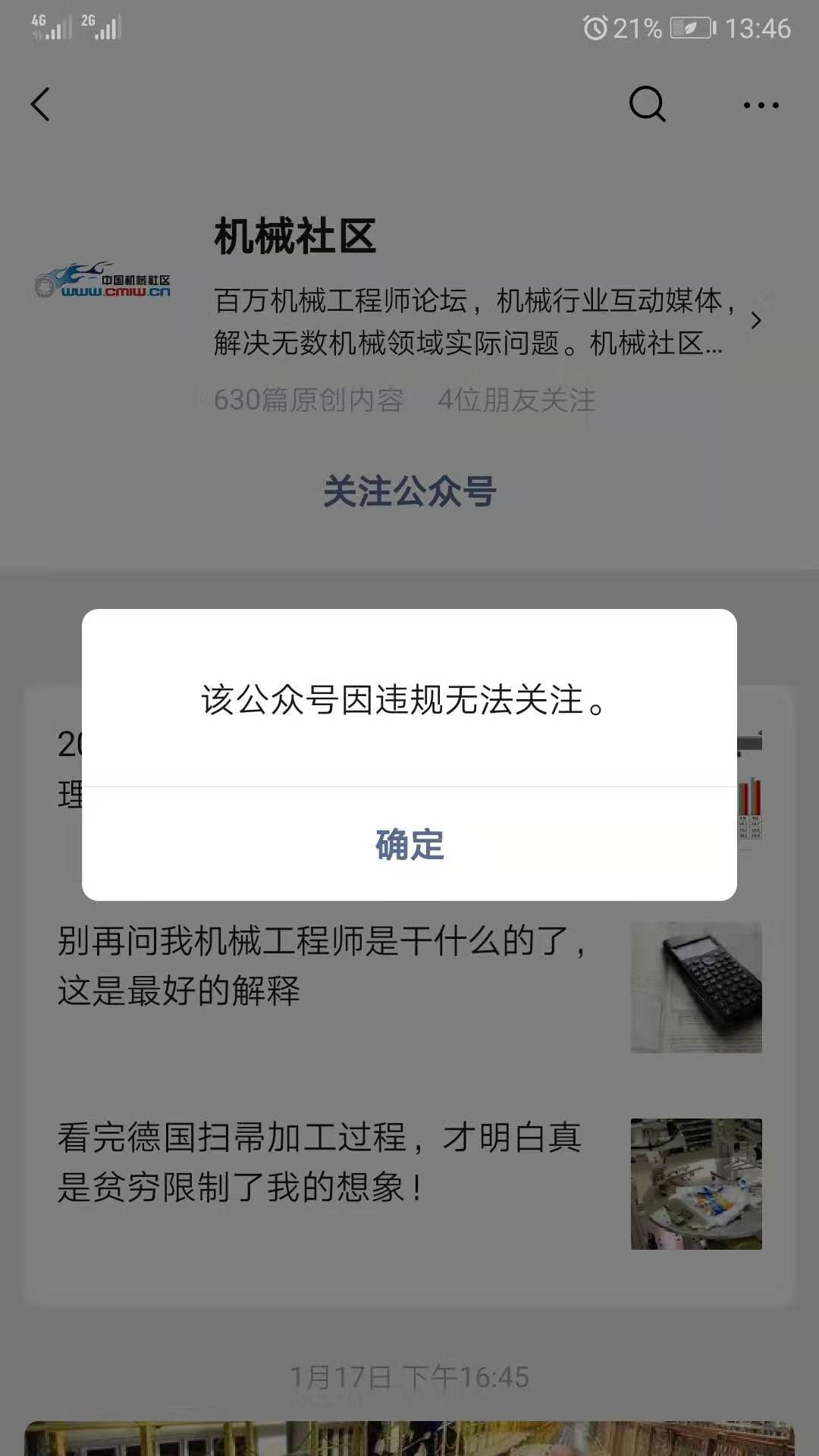Tap 关注公众号 to follow the account
Viewport: 819px width, 1456px height.
coord(409,491)
